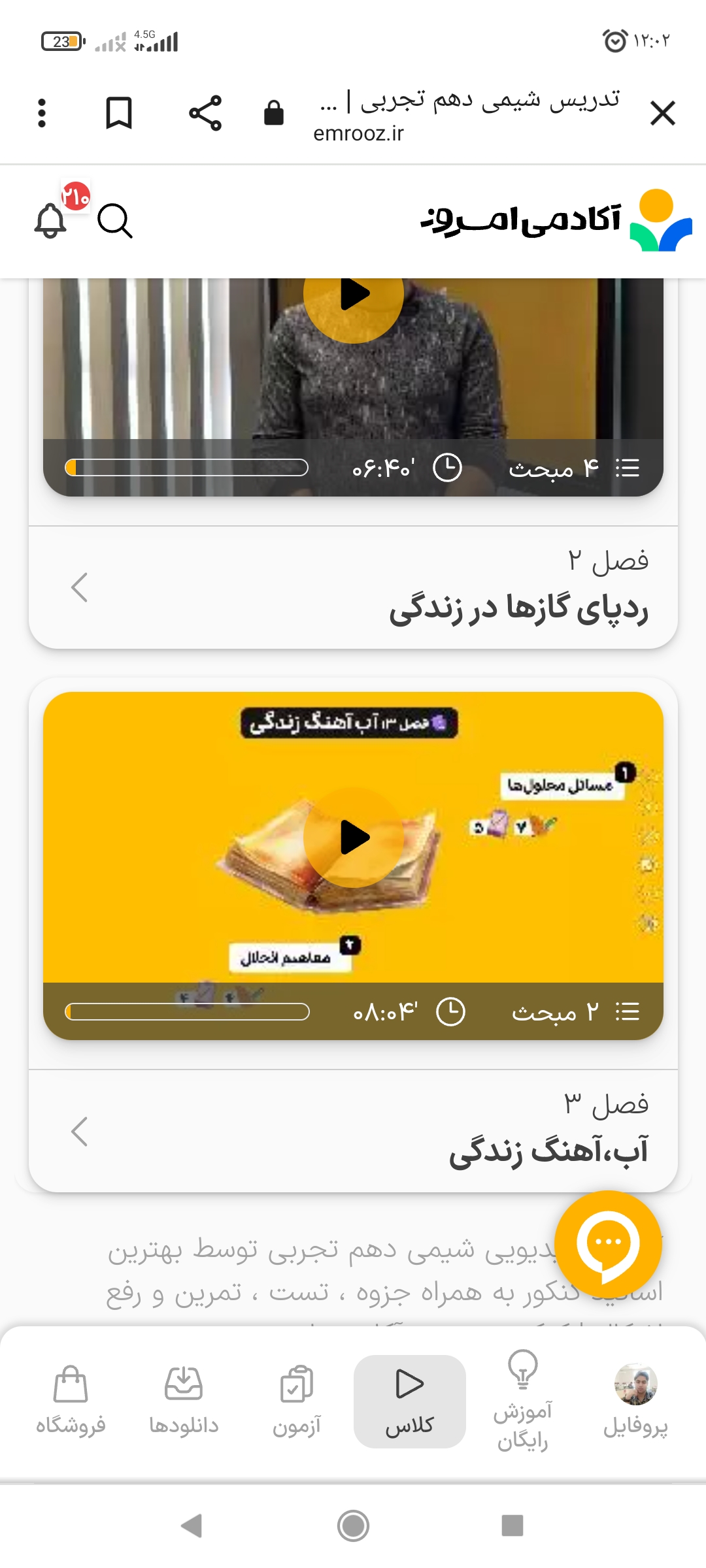Open the search magnifier icon
The height and width of the screenshot is (1568, 706).
(115, 221)
